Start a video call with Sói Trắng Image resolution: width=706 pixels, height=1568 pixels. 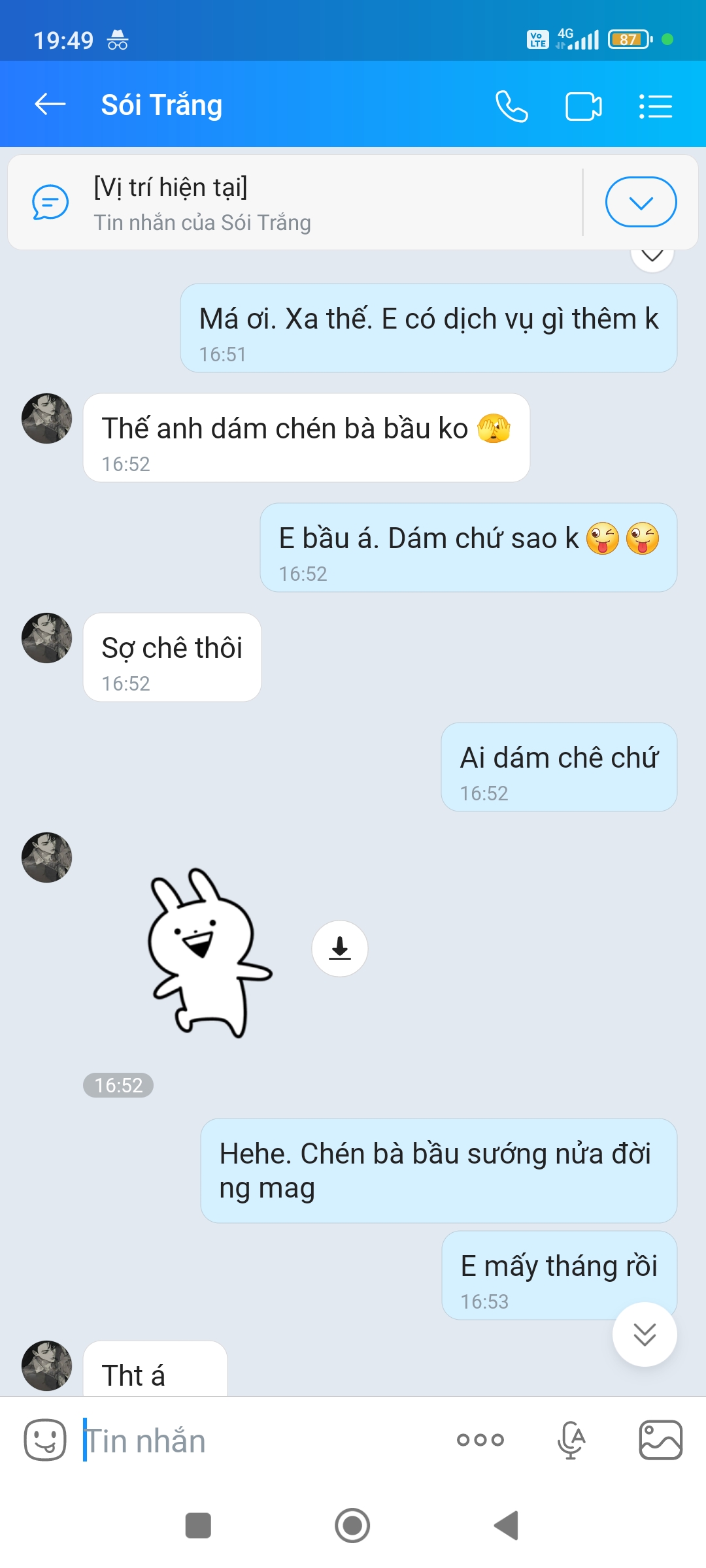[x=583, y=106]
